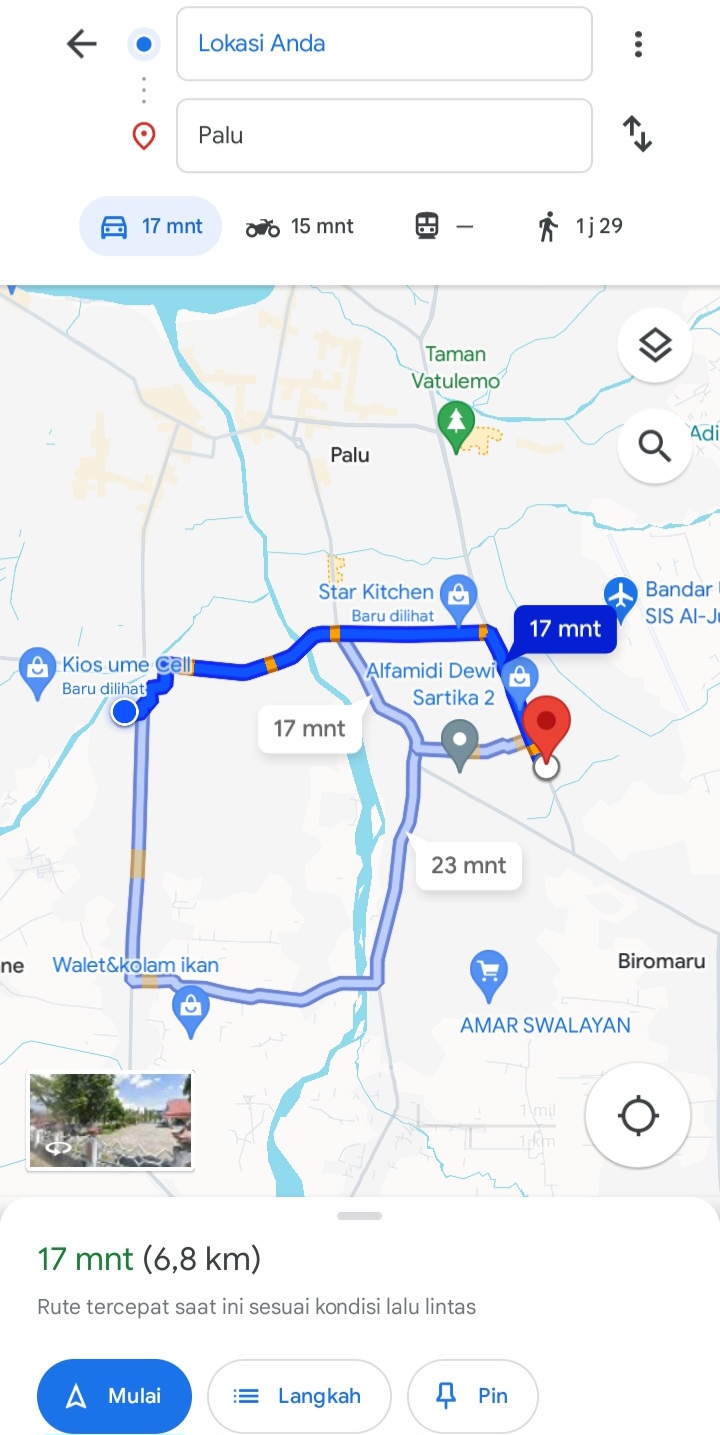This screenshot has height=1435, width=720.
Task: Switch to motorcycle 15 mnt mode
Action: 299,227
